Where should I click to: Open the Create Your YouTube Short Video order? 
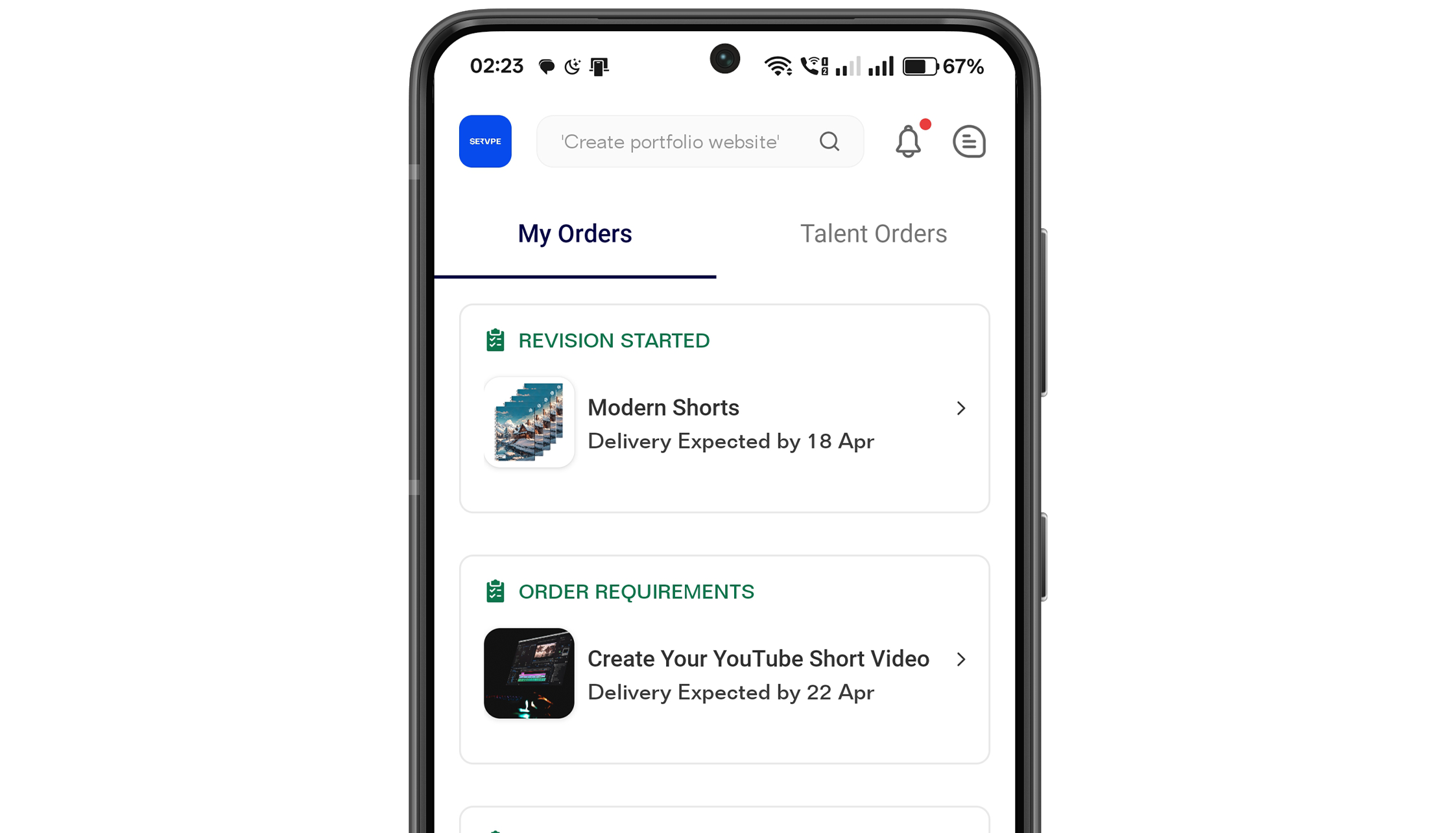point(724,674)
